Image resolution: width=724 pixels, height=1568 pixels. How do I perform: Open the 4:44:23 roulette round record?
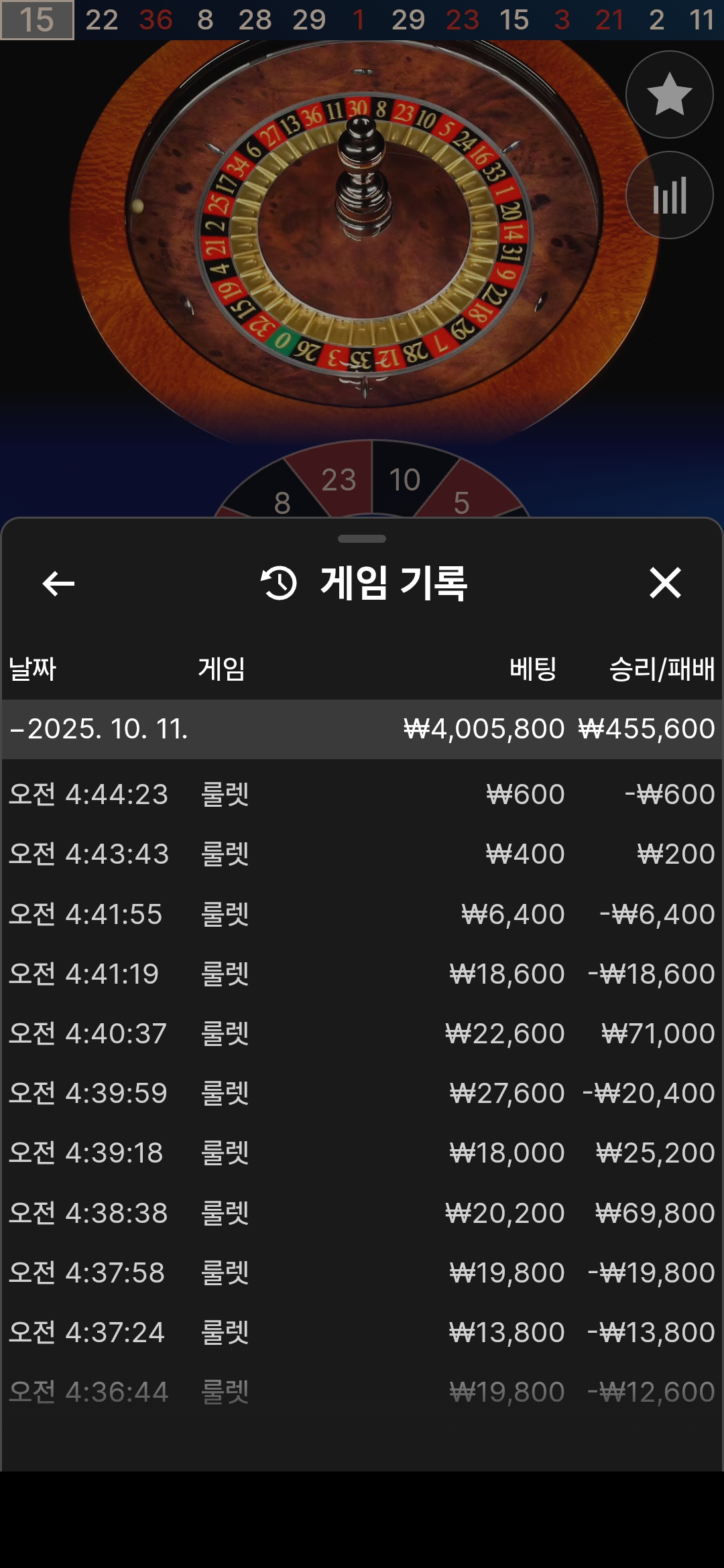(362, 795)
